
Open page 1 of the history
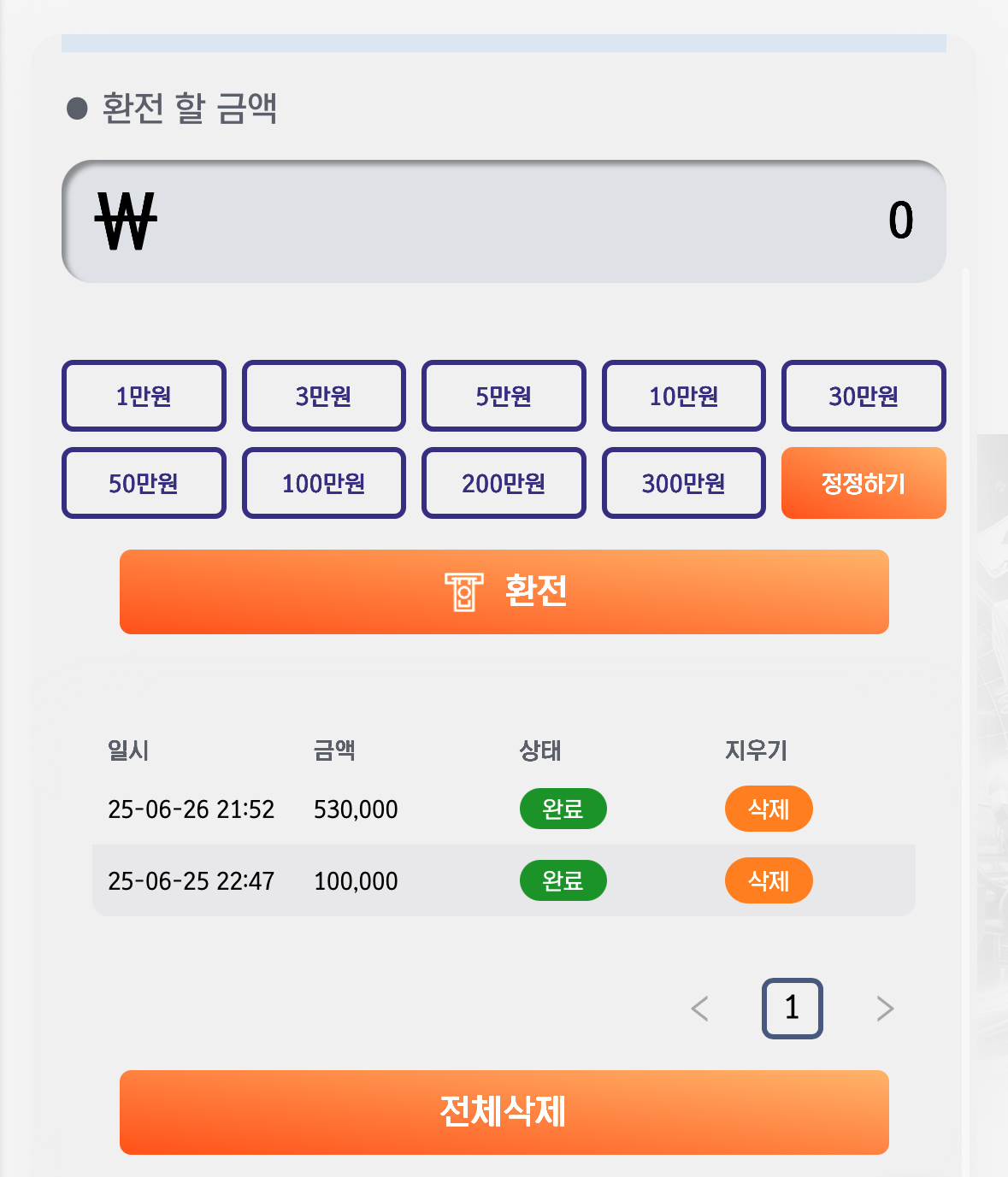click(x=792, y=1009)
